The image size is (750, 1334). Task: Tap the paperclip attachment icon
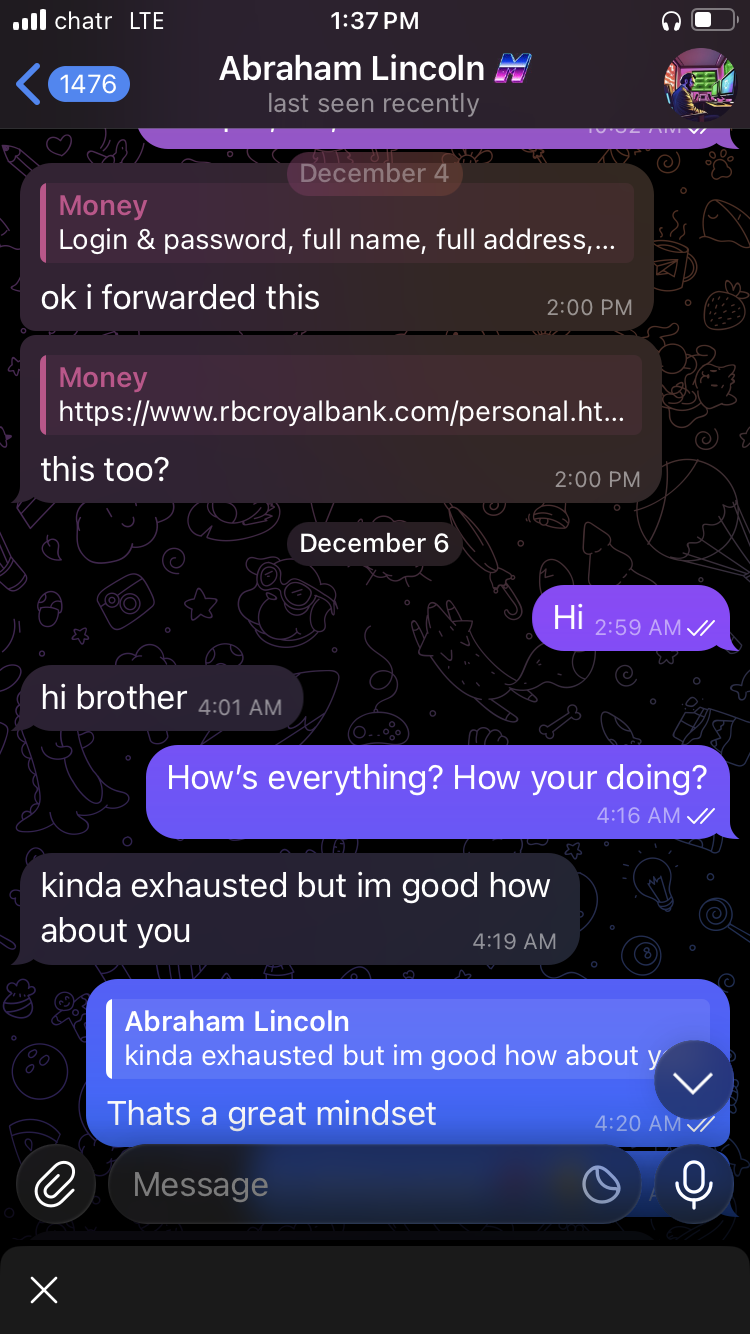tap(55, 1184)
